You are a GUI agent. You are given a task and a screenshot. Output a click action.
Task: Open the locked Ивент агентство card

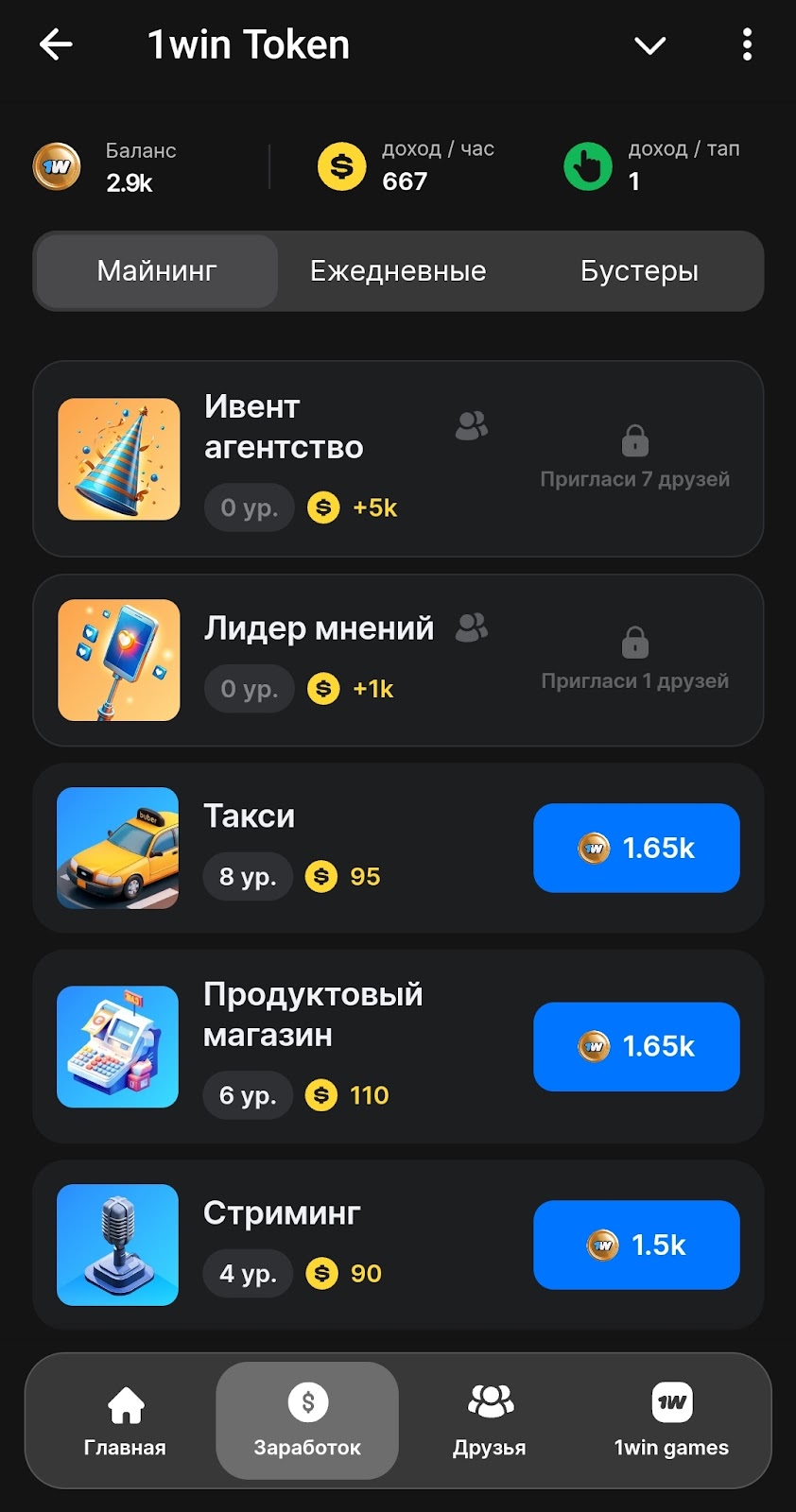tap(398, 458)
